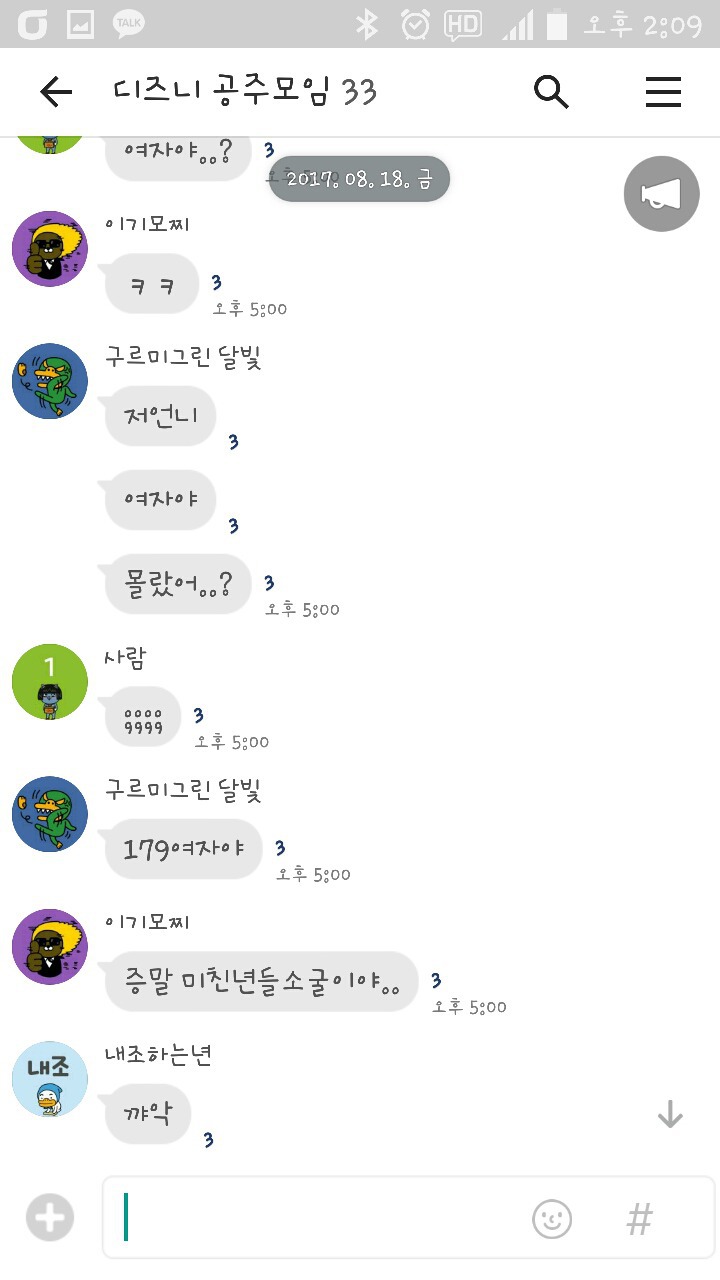The height and width of the screenshot is (1280, 720).
Task: Select the 179여자야 message bubble
Action: (x=182, y=848)
